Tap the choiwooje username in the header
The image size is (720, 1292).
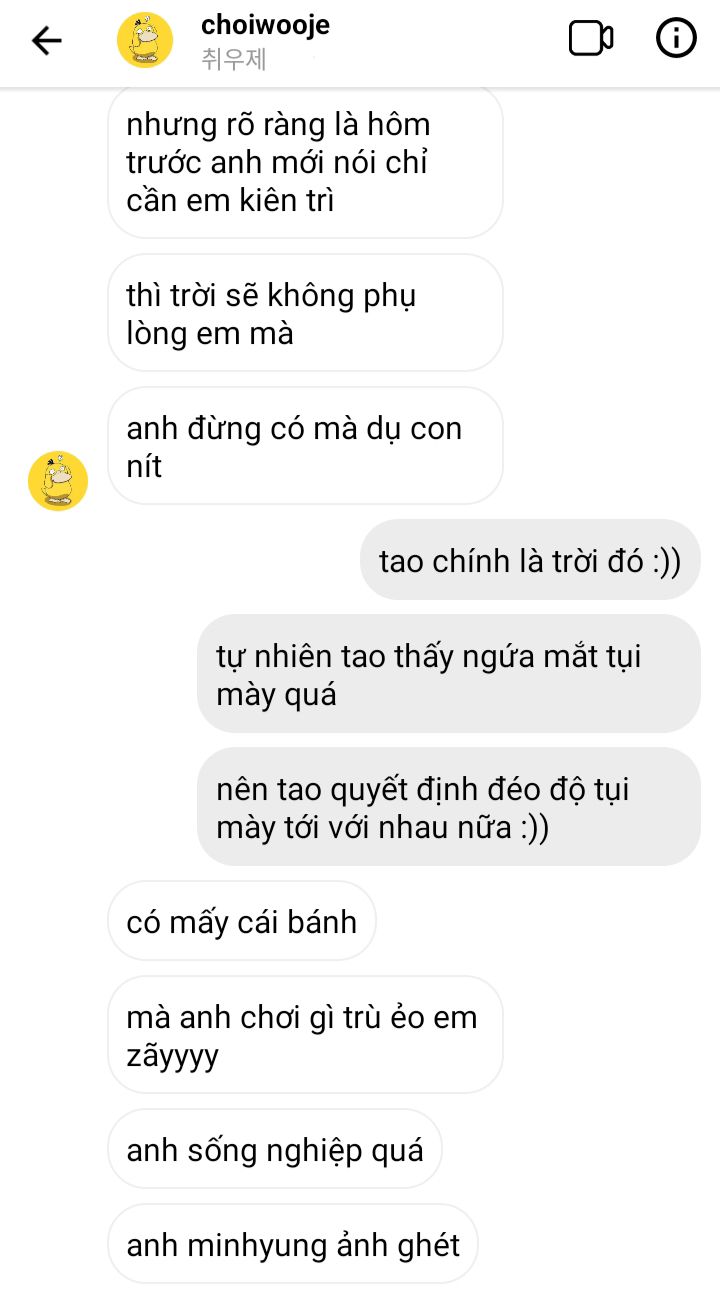tap(265, 25)
